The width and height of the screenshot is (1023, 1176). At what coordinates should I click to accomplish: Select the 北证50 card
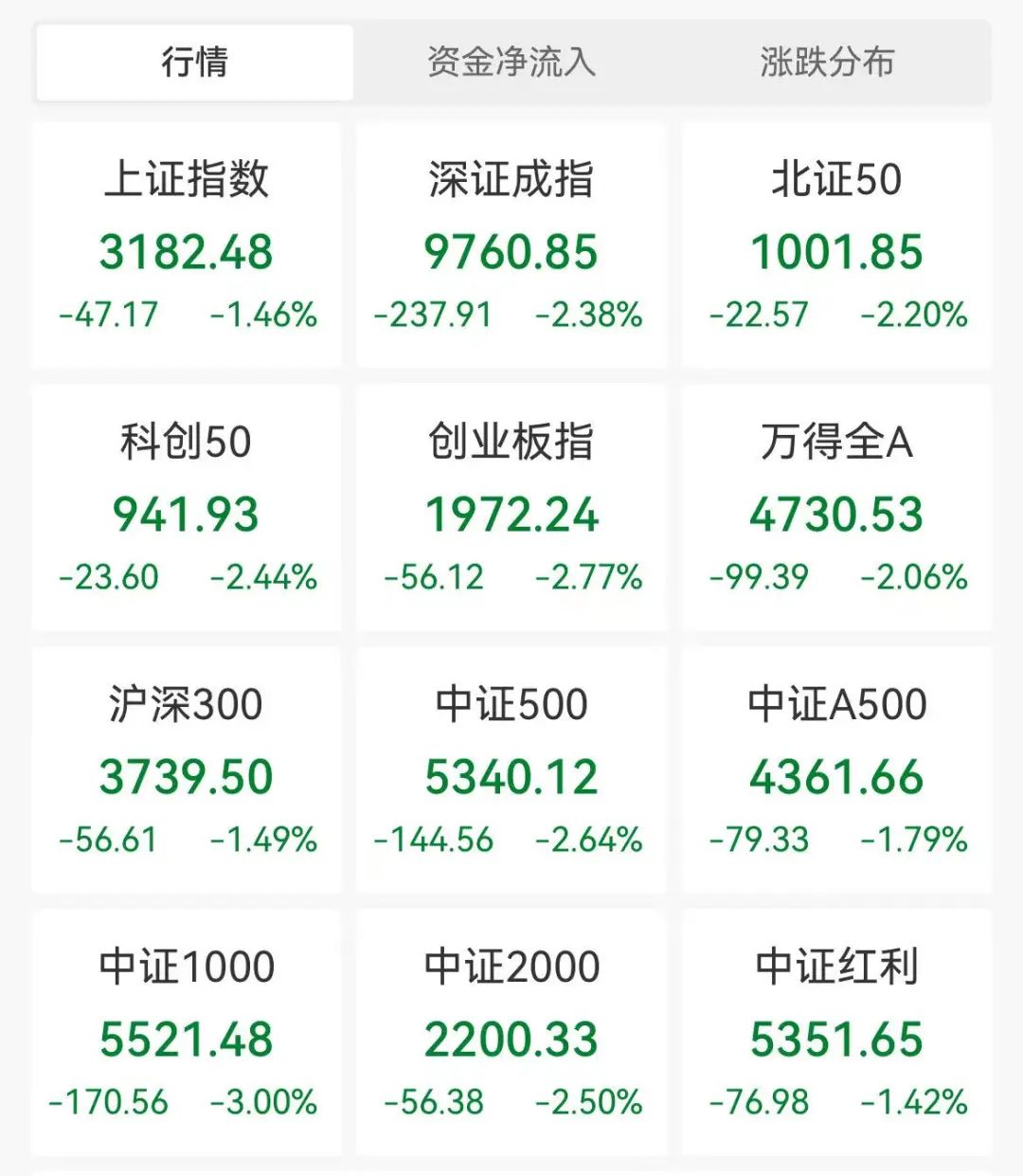coord(836,244)
